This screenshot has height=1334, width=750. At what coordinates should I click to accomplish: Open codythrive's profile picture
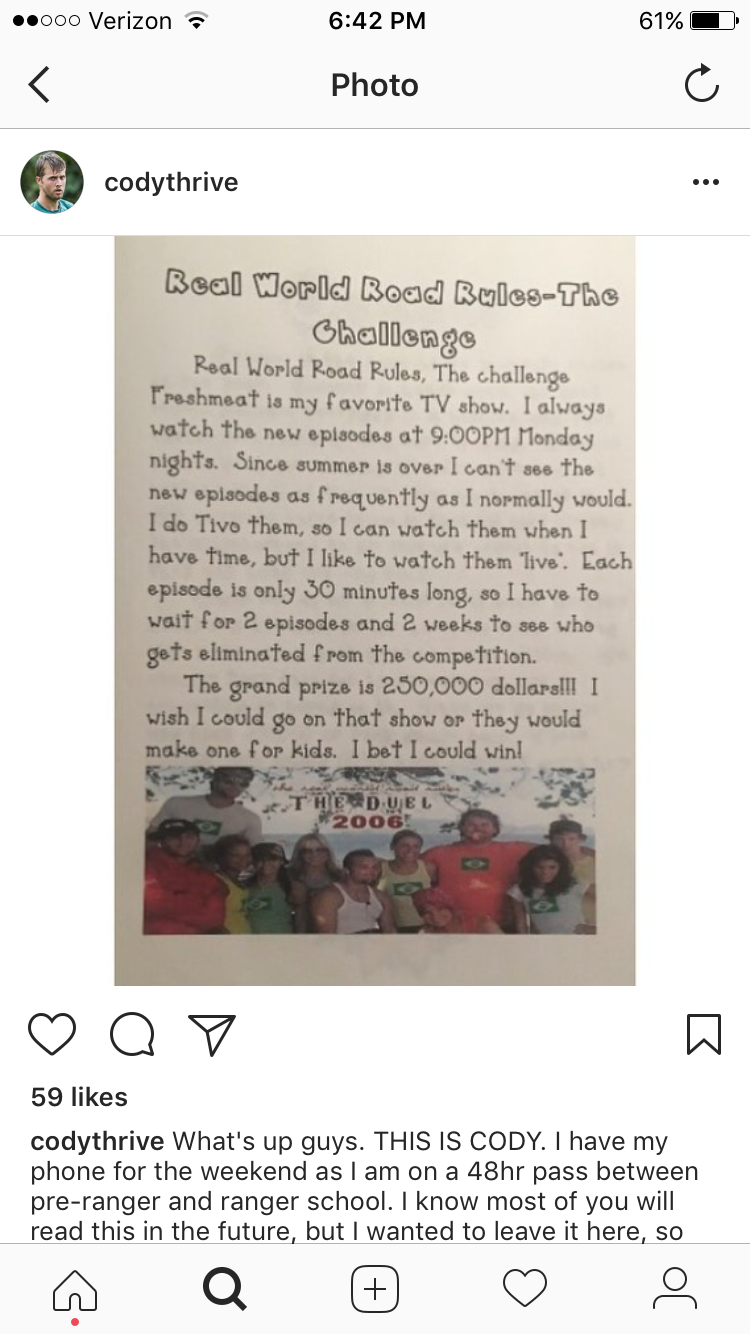pos(52,182)
